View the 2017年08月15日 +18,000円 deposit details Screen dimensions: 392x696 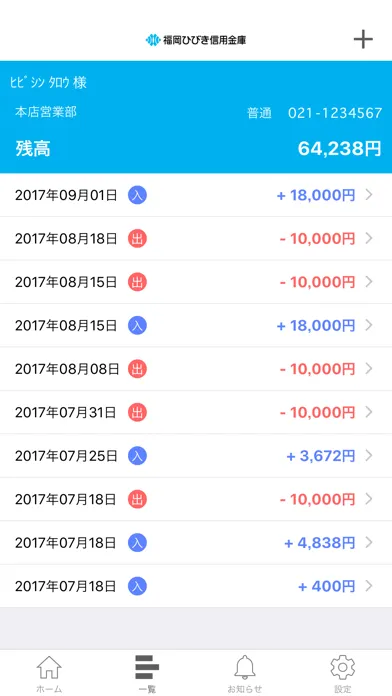pos(196,326)
